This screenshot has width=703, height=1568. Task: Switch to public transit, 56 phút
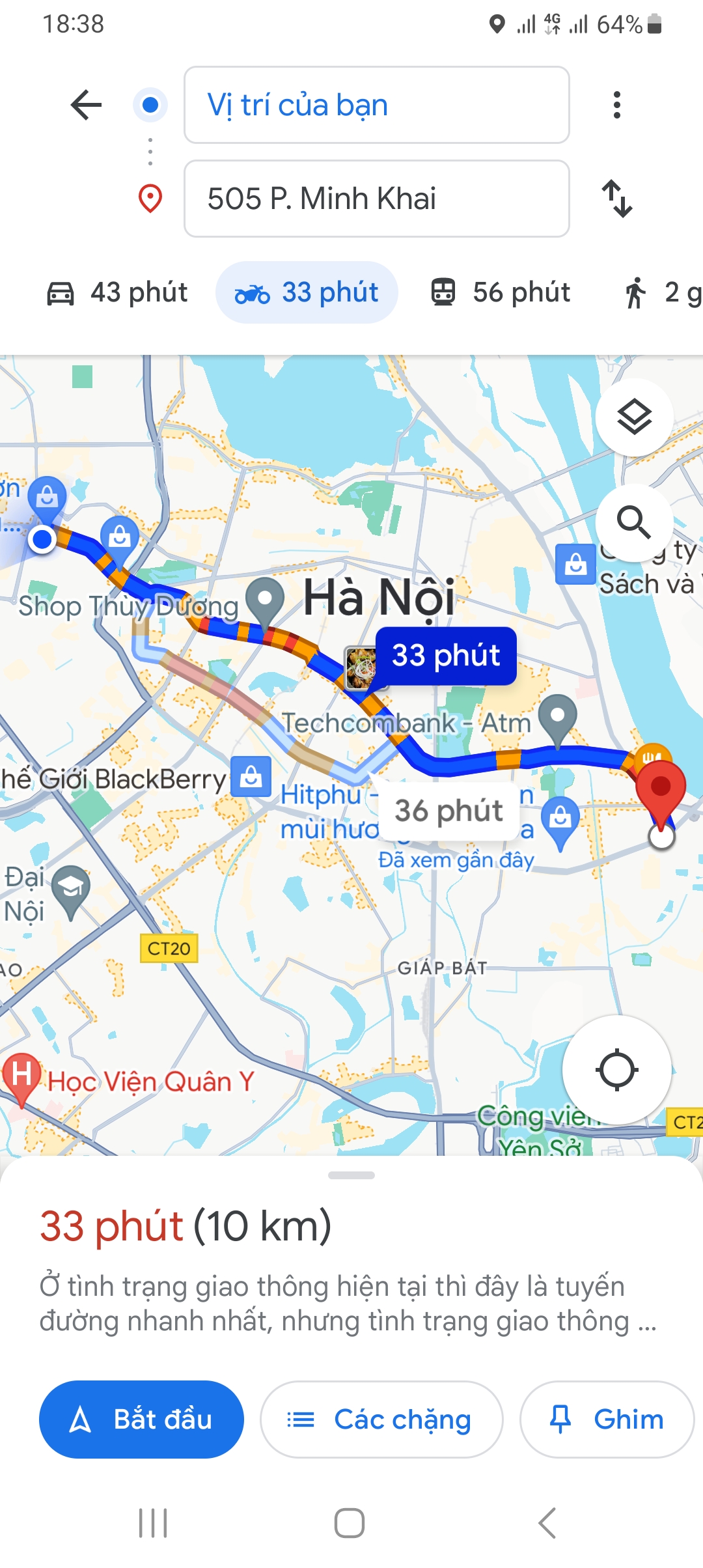pyautogui.click(x=501, y=292)
